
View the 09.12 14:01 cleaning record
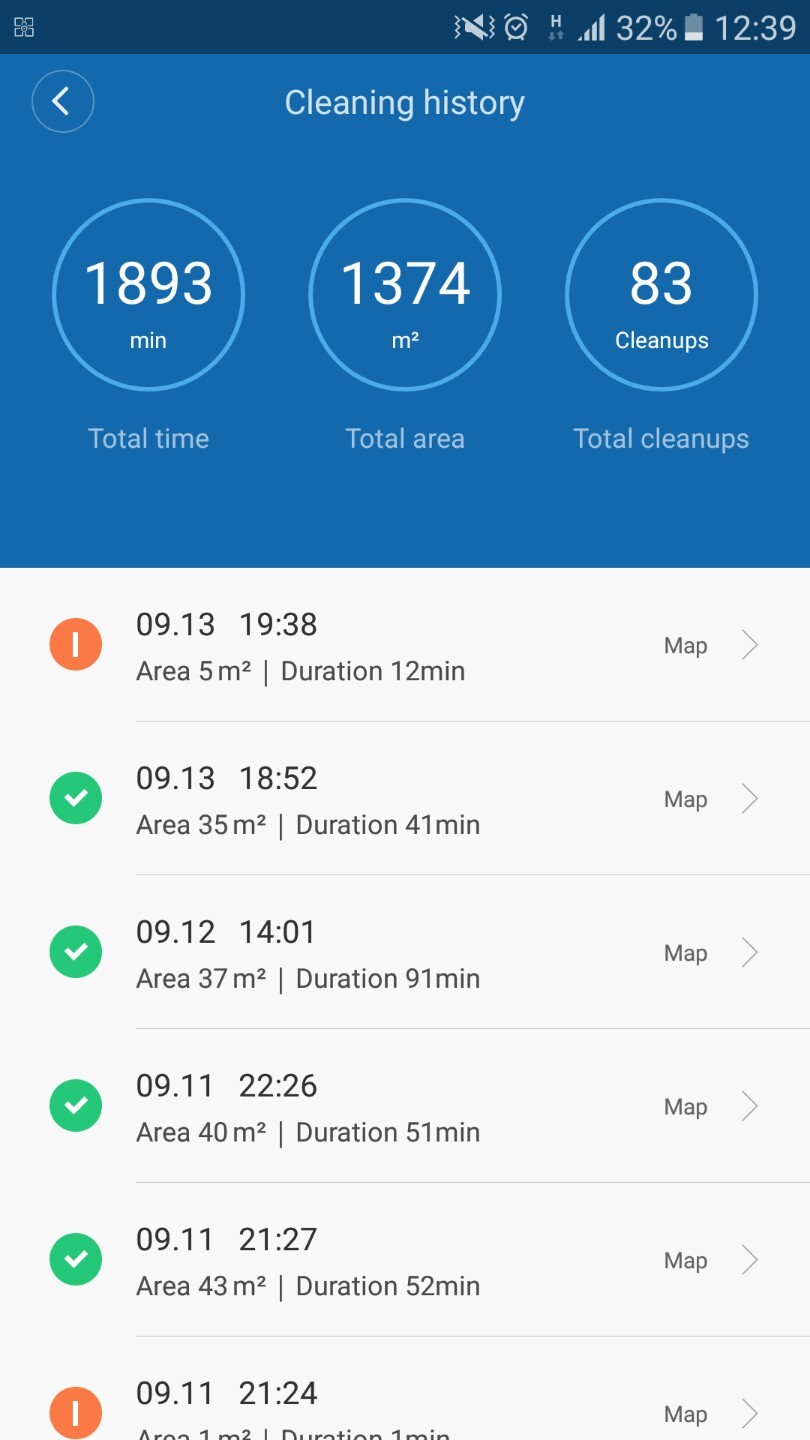pyautogui.click(x=405, y=953)
